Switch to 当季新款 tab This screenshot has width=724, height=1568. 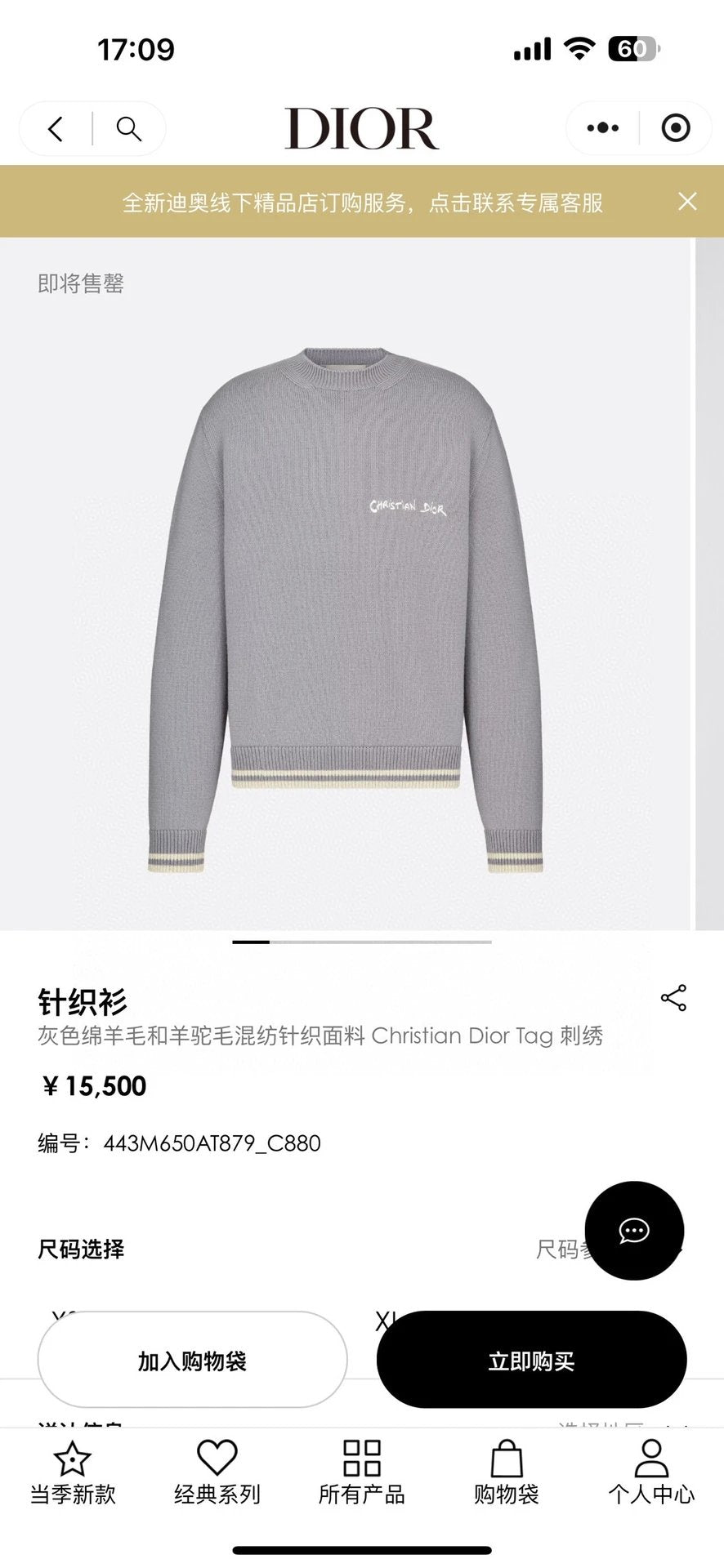tap(73, 1473)
